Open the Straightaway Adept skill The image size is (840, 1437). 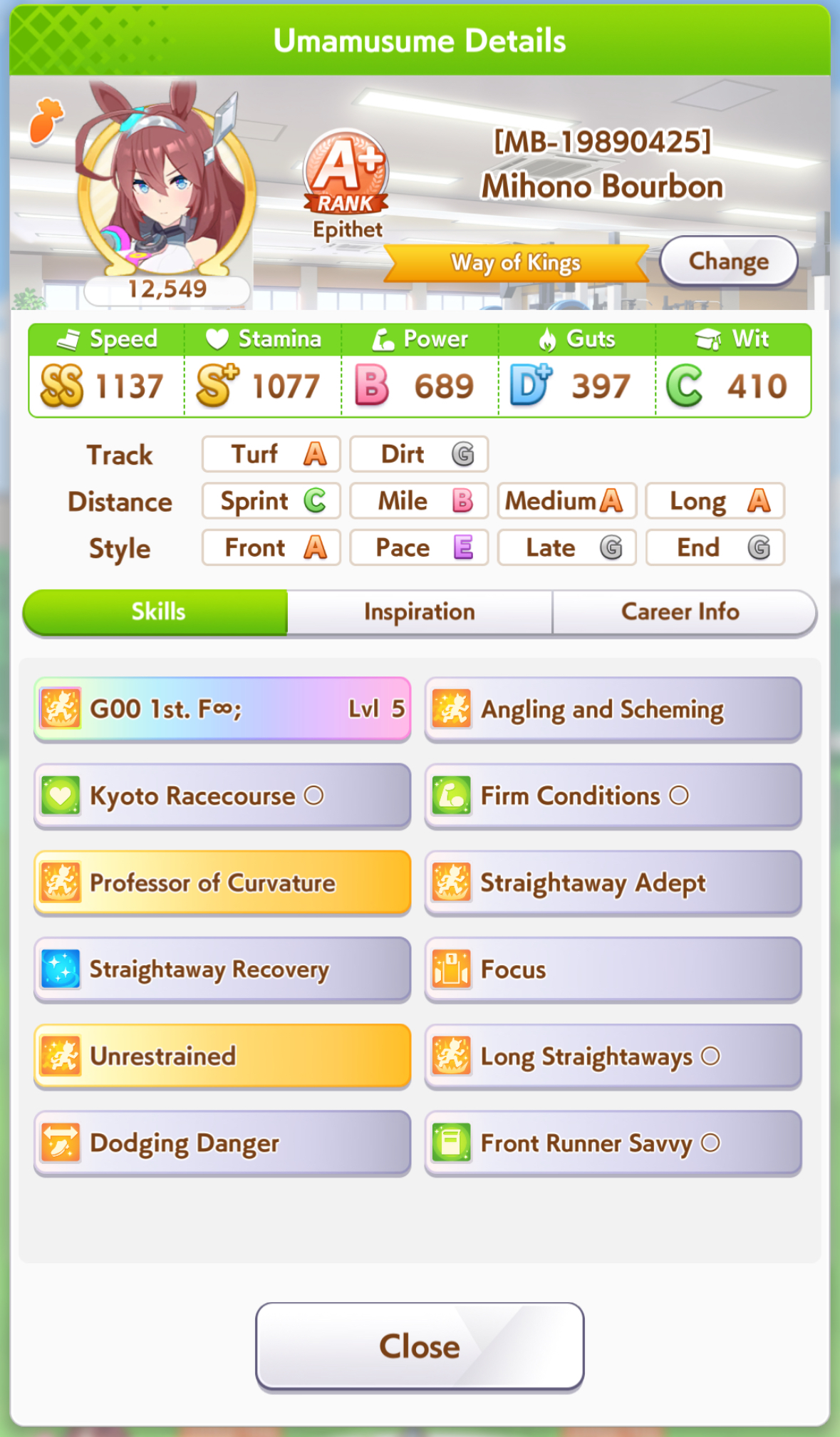pos(613,882)
